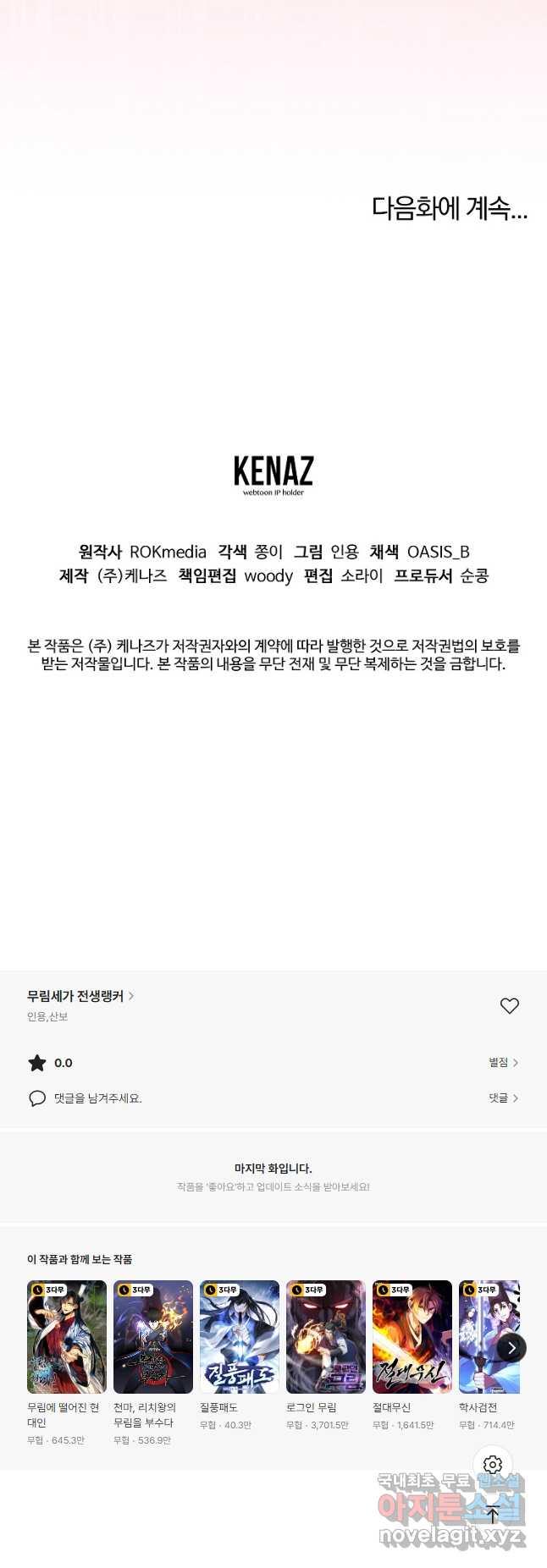
Task: Open the 절대무신 webtoon
Action: pos(412,1337)
